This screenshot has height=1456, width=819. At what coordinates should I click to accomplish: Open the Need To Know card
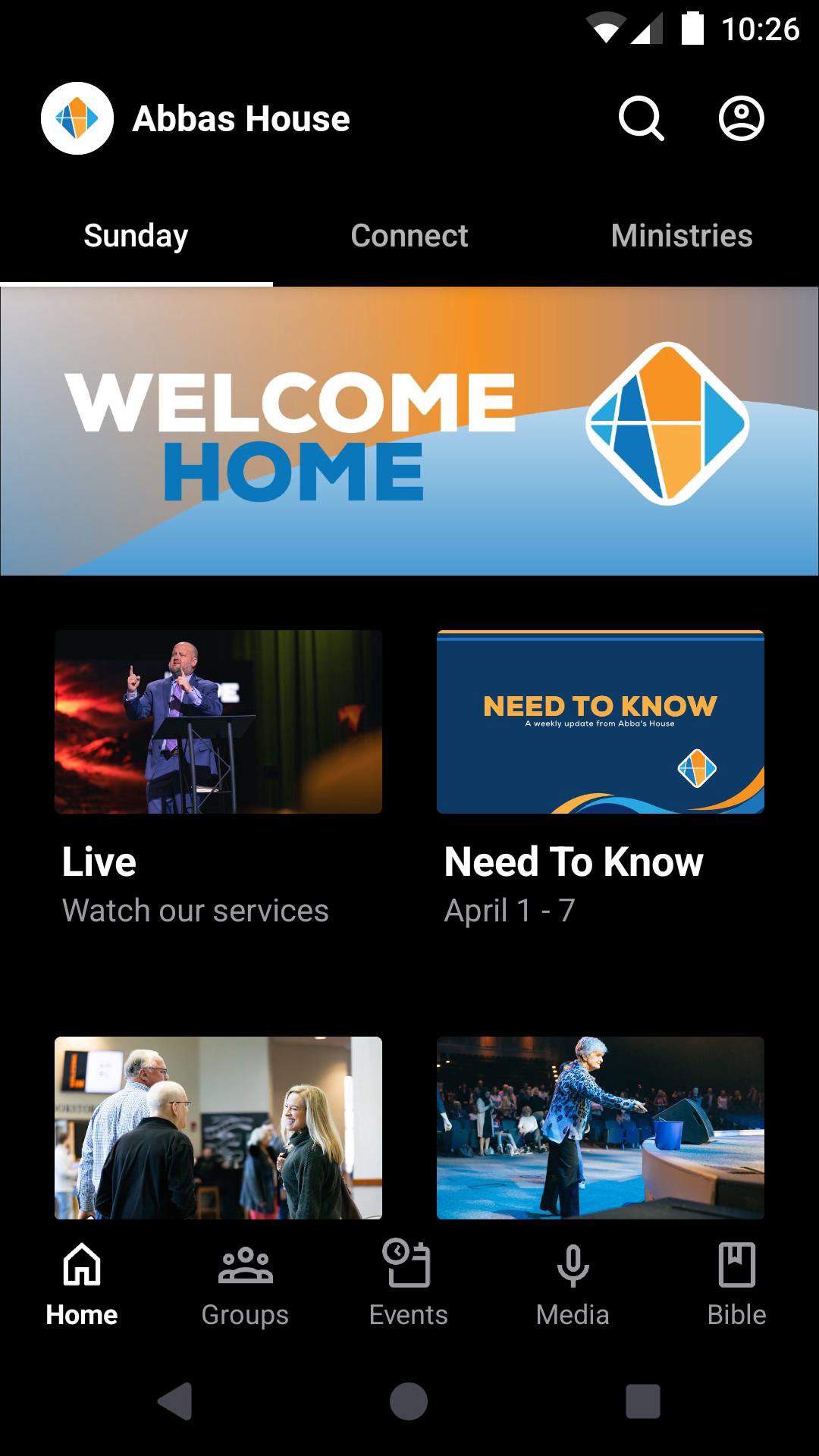(601, 722)
